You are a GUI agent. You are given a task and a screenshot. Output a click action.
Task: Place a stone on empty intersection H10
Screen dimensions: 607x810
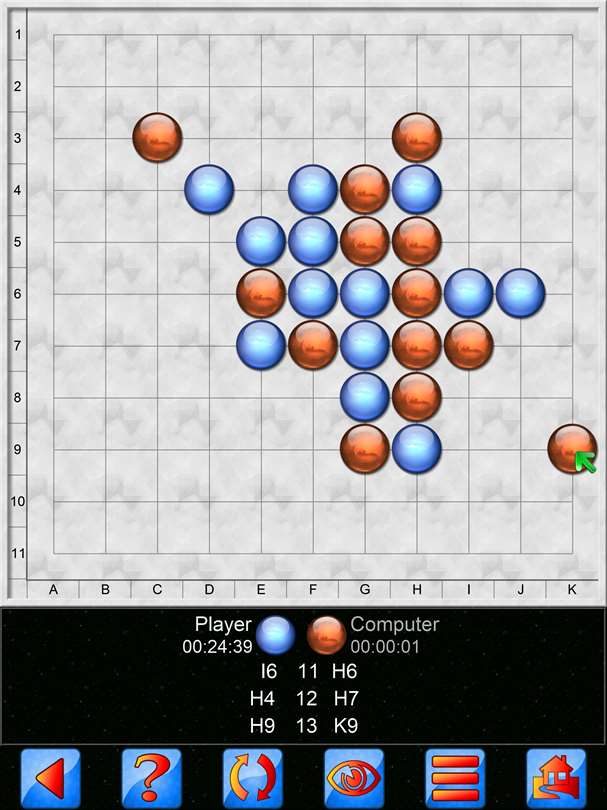click(417, 501)
